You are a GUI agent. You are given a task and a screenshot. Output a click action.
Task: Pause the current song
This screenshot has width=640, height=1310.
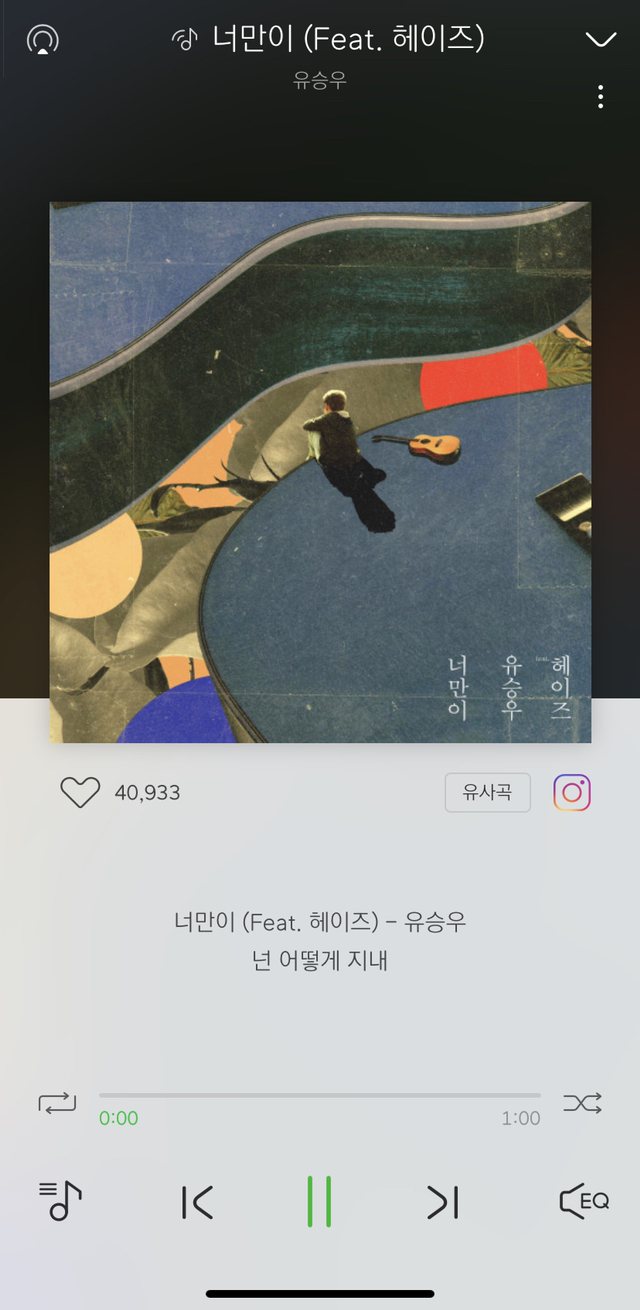coord(319,1202)
